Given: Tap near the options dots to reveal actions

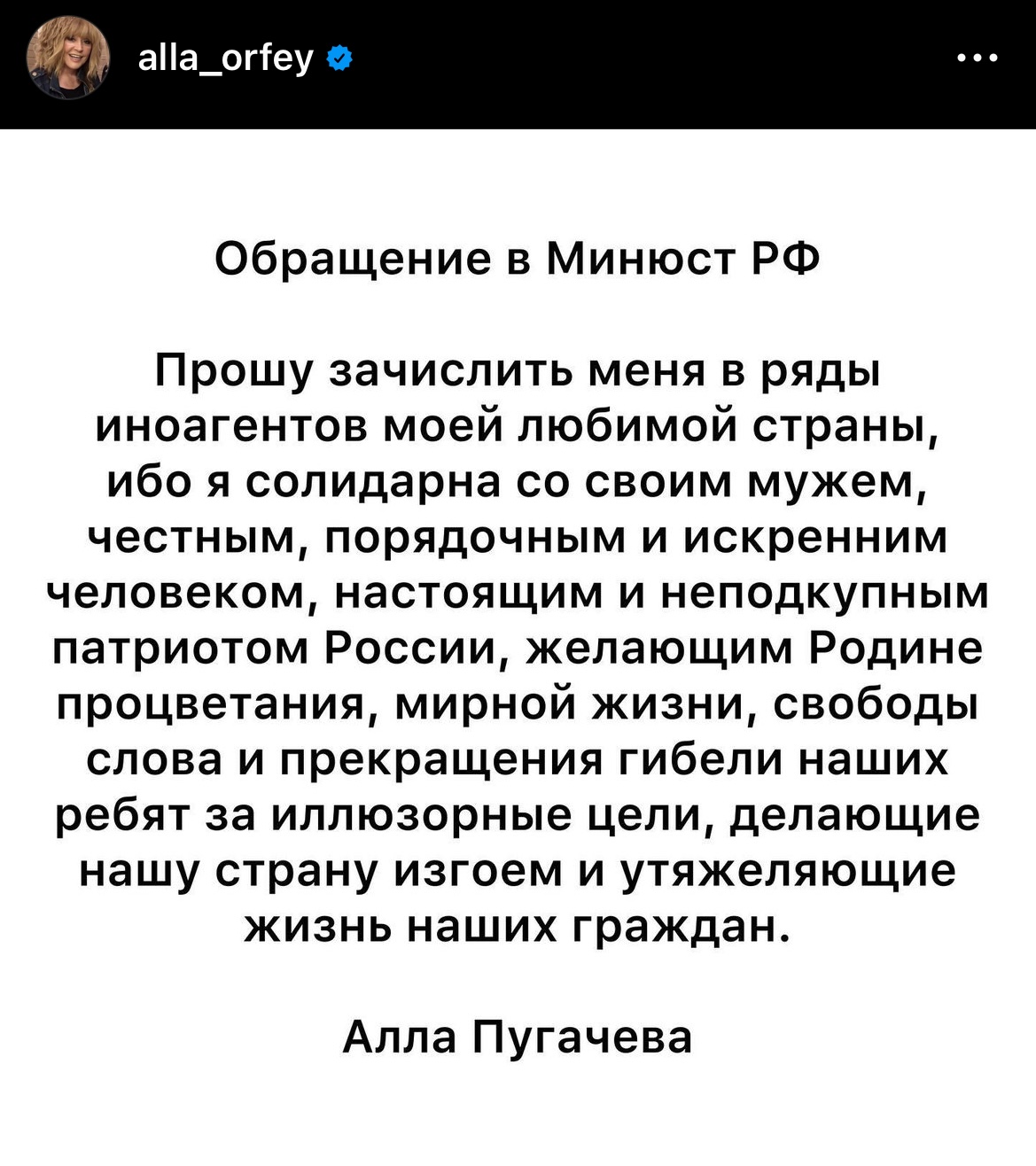Looking at the screenshot, I should 978,55.
